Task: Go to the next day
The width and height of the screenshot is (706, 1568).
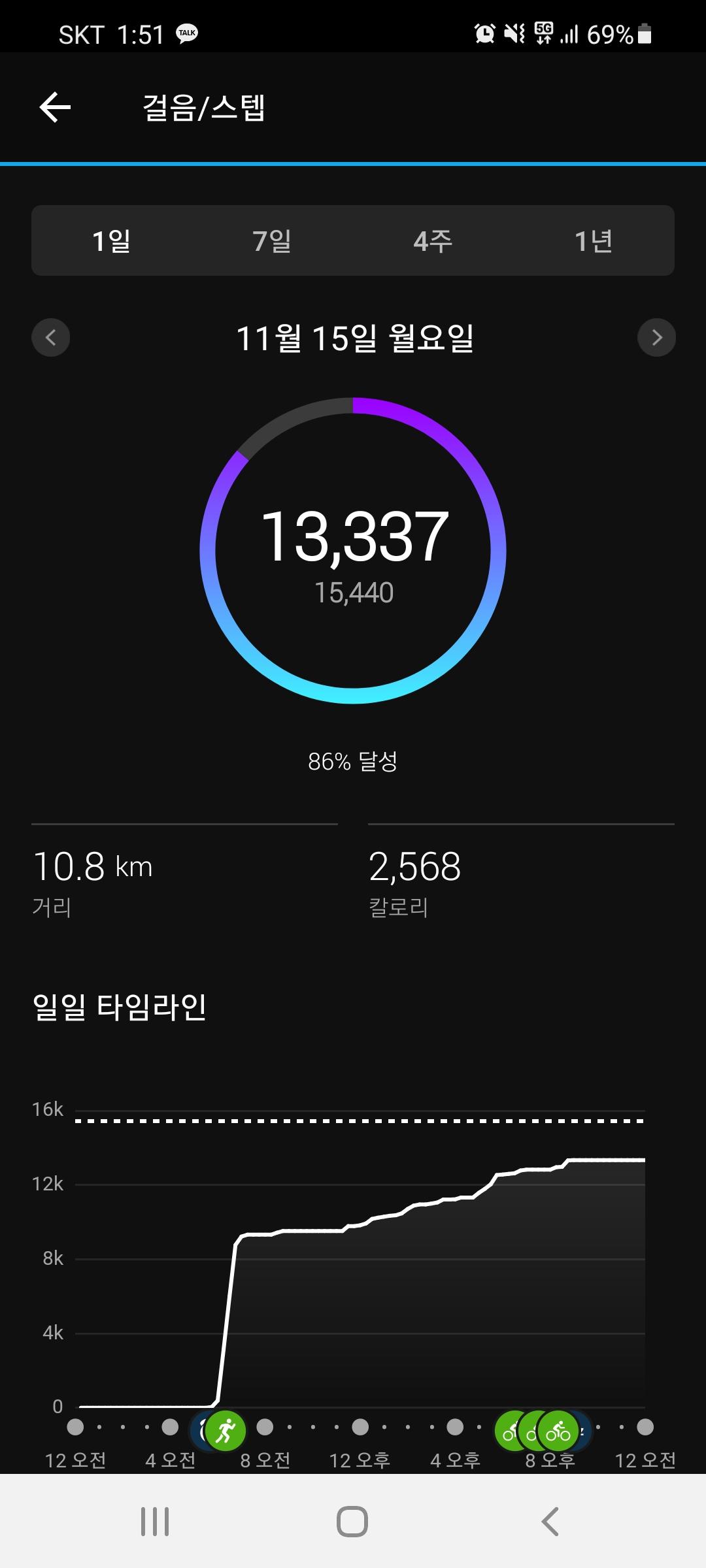Action: (656, 337)
